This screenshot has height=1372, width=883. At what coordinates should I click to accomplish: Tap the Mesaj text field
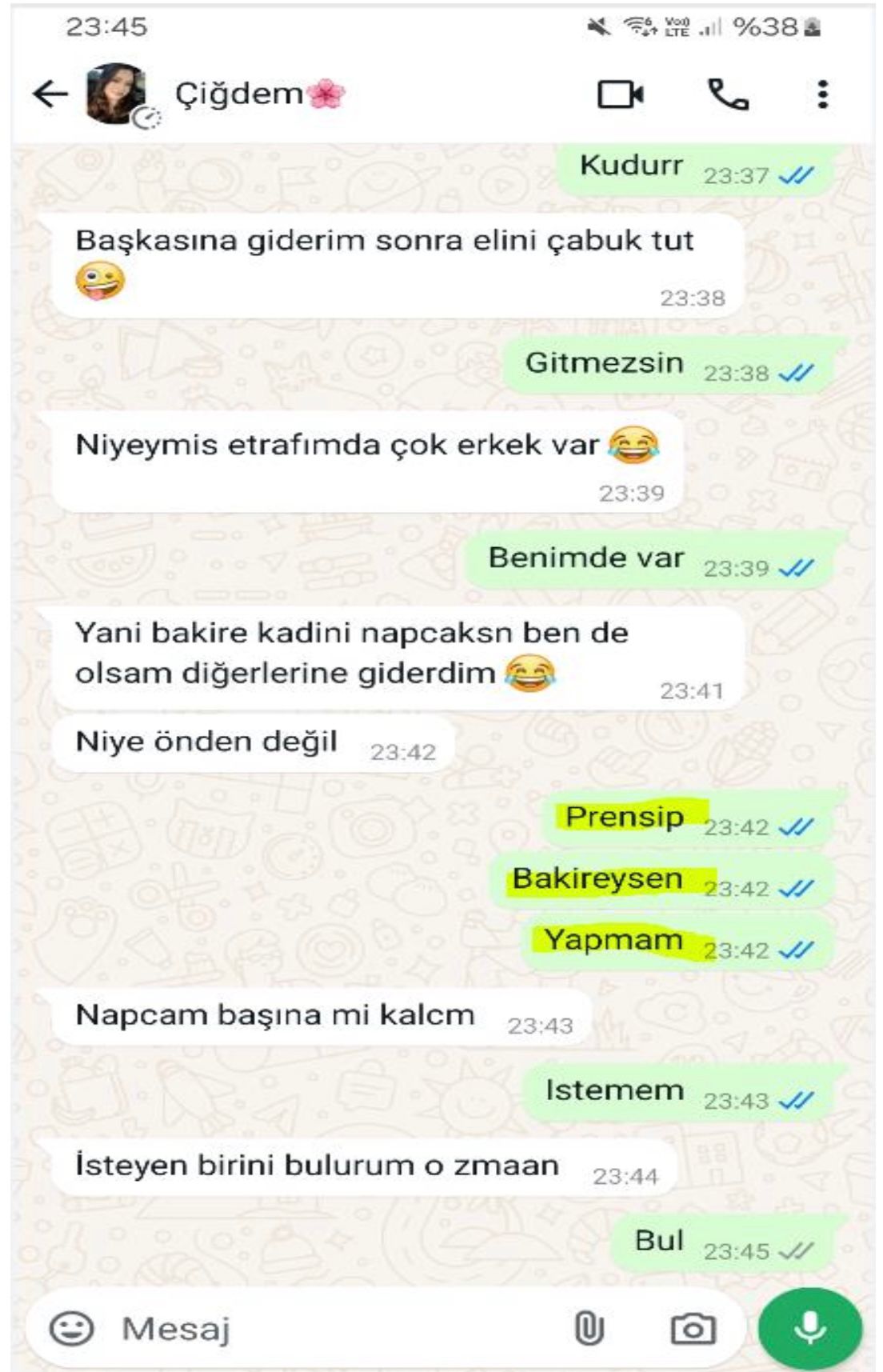click(x=320, y=1329)
